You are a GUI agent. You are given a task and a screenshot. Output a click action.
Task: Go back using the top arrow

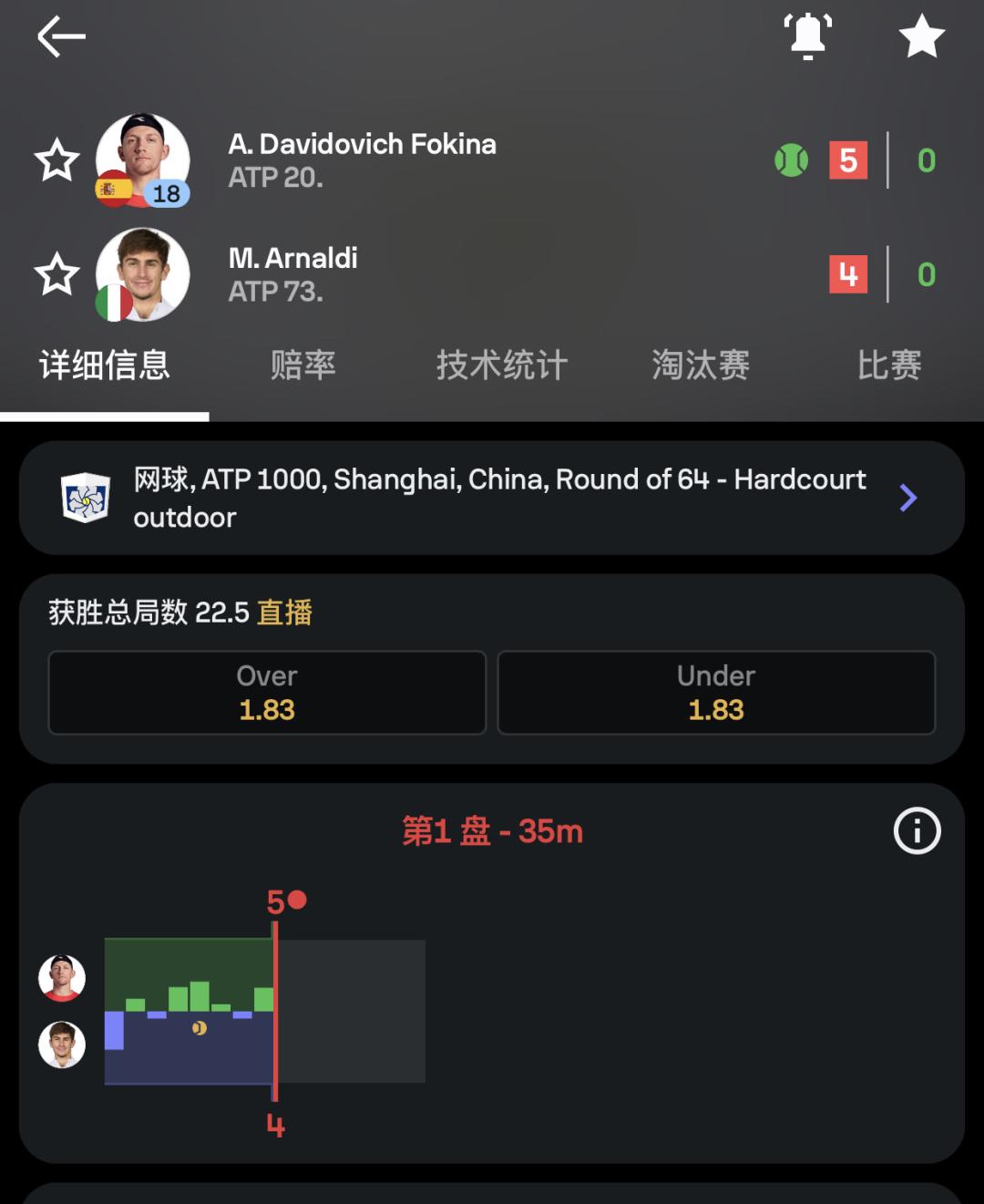(x=61, y=37)
